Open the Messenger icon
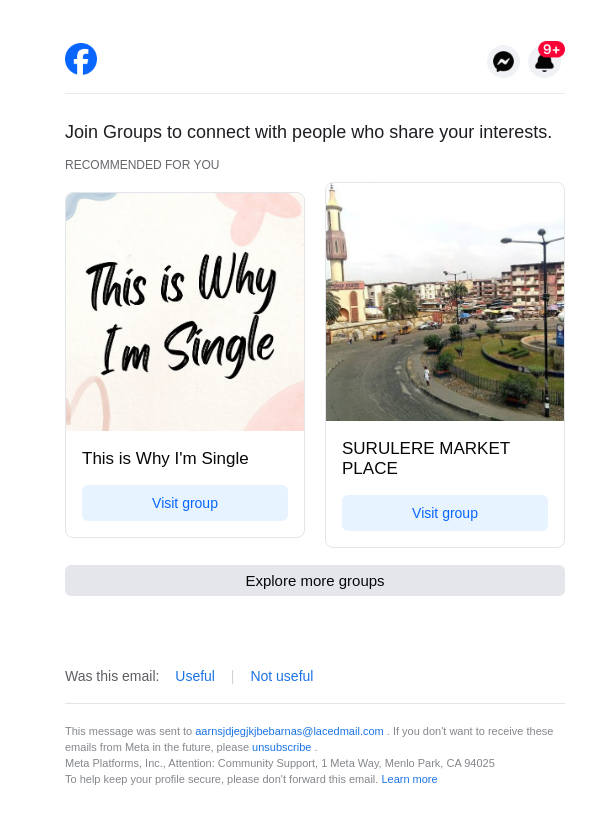Viewport: 600px width, 825px height. [503, 61]
